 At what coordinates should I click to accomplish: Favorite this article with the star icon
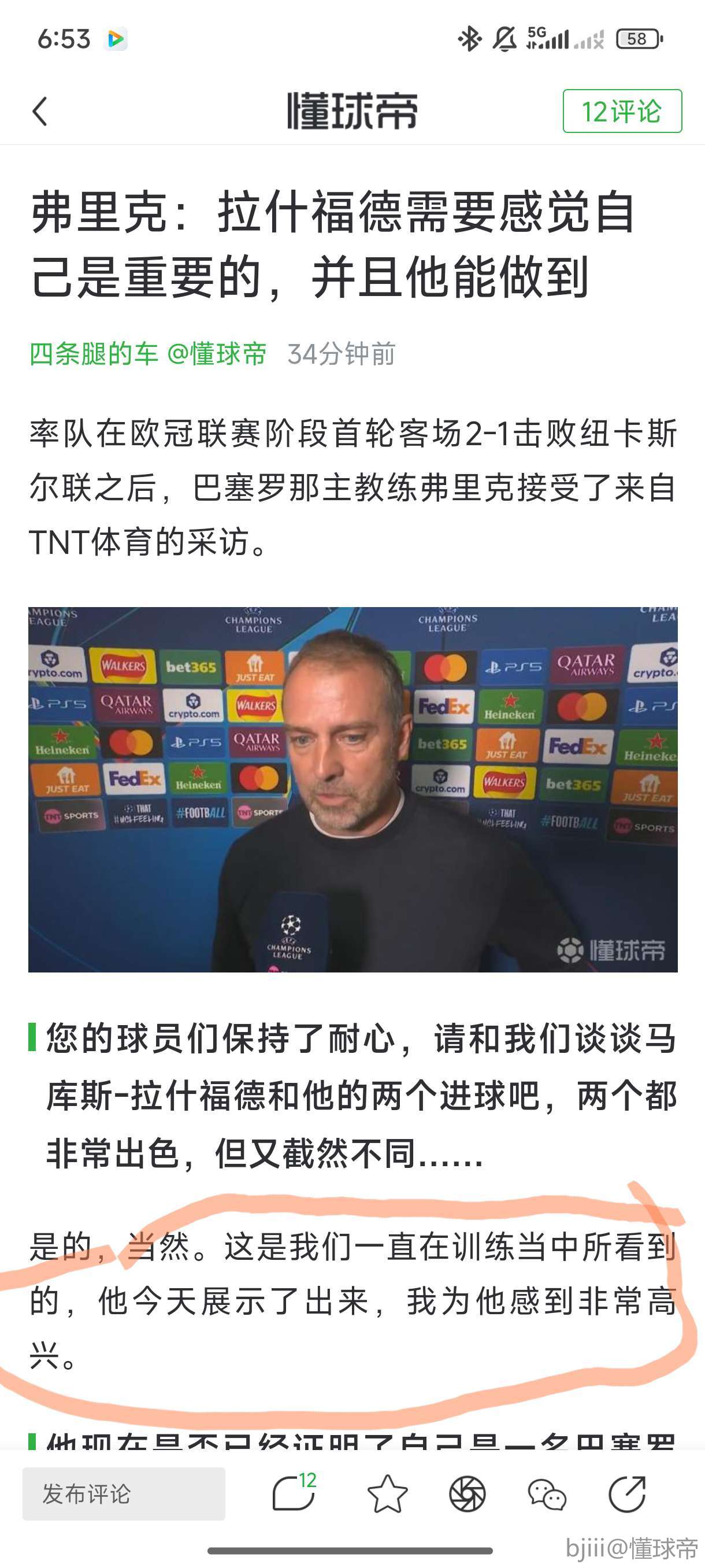[388, 1494]
